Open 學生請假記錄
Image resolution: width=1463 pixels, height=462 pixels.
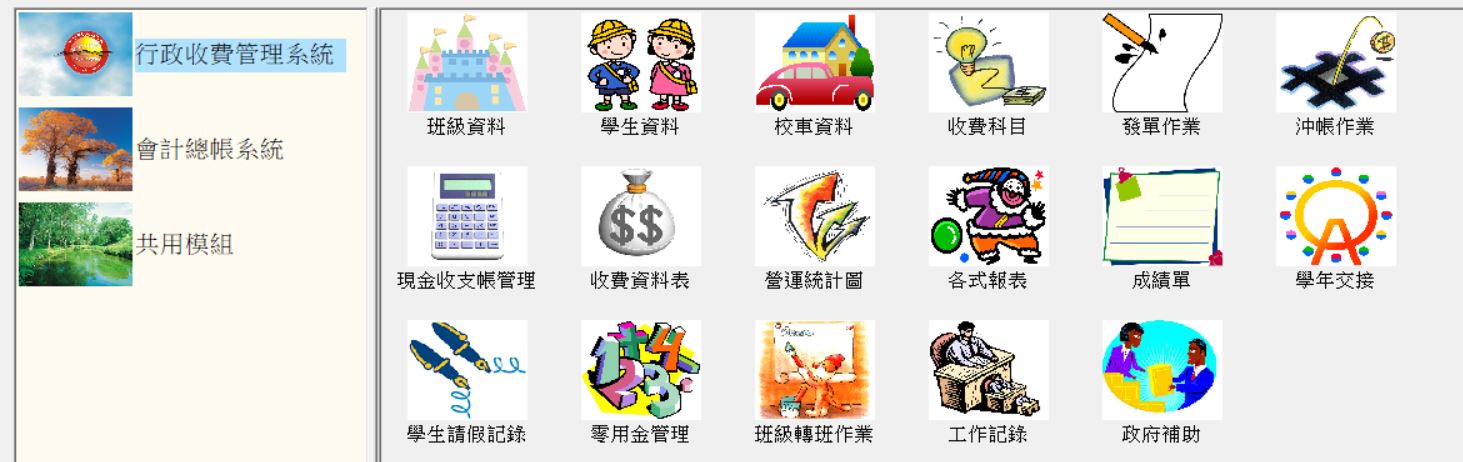[x=466, y=371]
